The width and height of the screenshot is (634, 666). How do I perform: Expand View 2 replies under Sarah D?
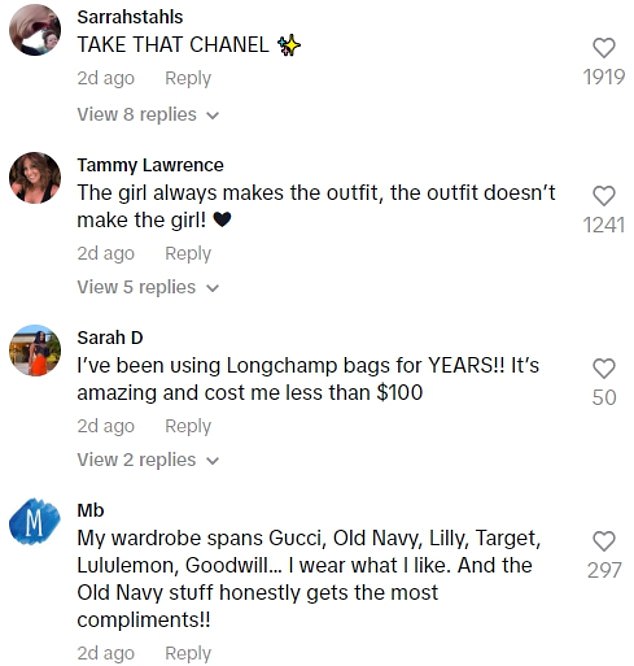pyautogui.click(x=147, y=460)
